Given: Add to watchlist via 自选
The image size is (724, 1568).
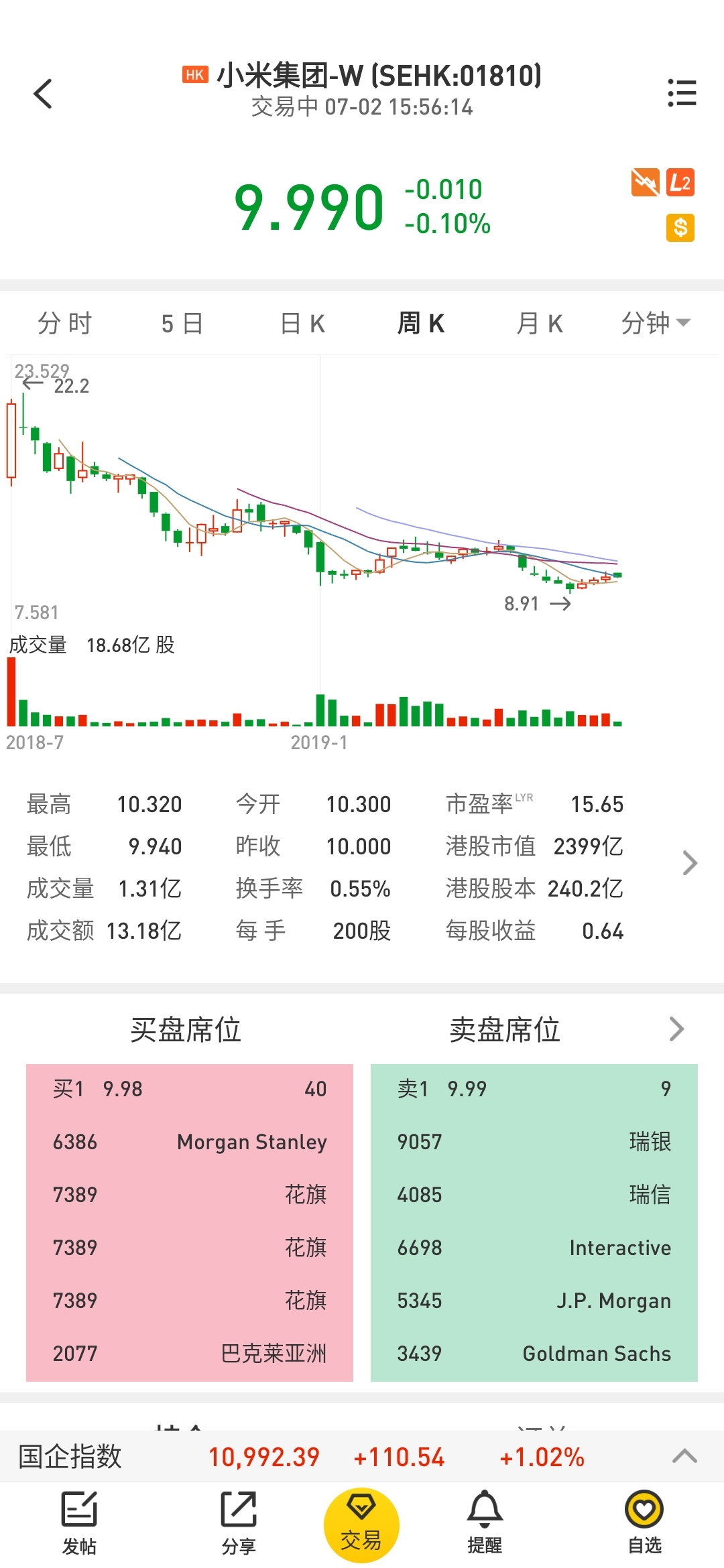Looking at the screenshot, I should 644,1522.
